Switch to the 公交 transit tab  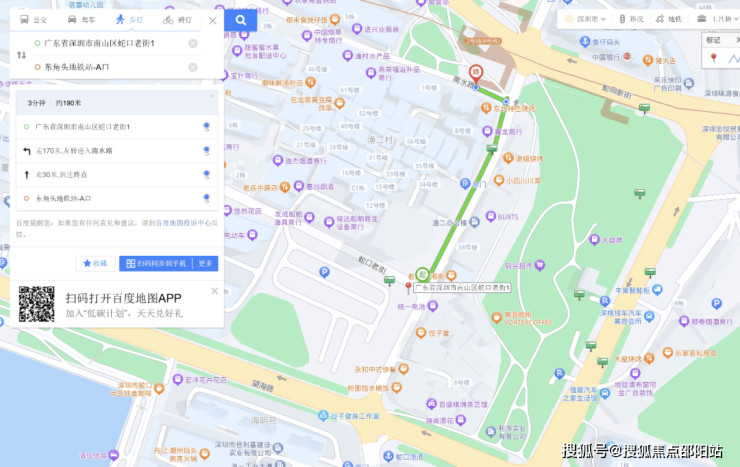click(x=34, y=20)
